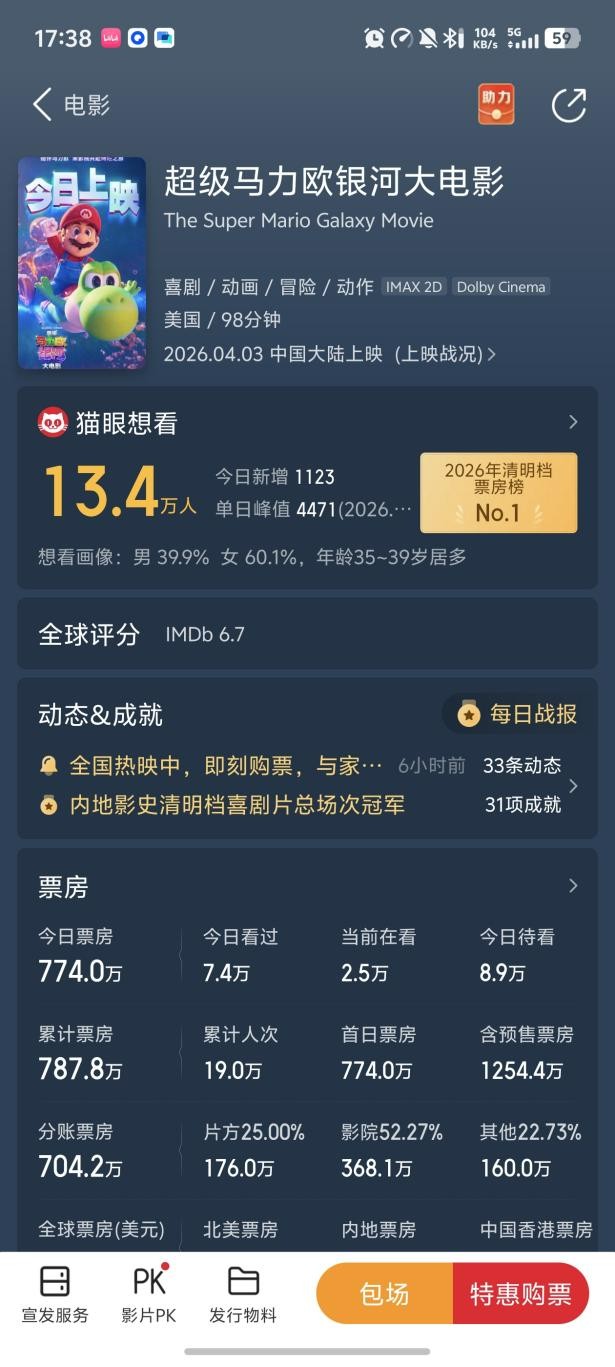Open the 33条动态 updates list
The image size is (615, 1367).
point(522,766)
